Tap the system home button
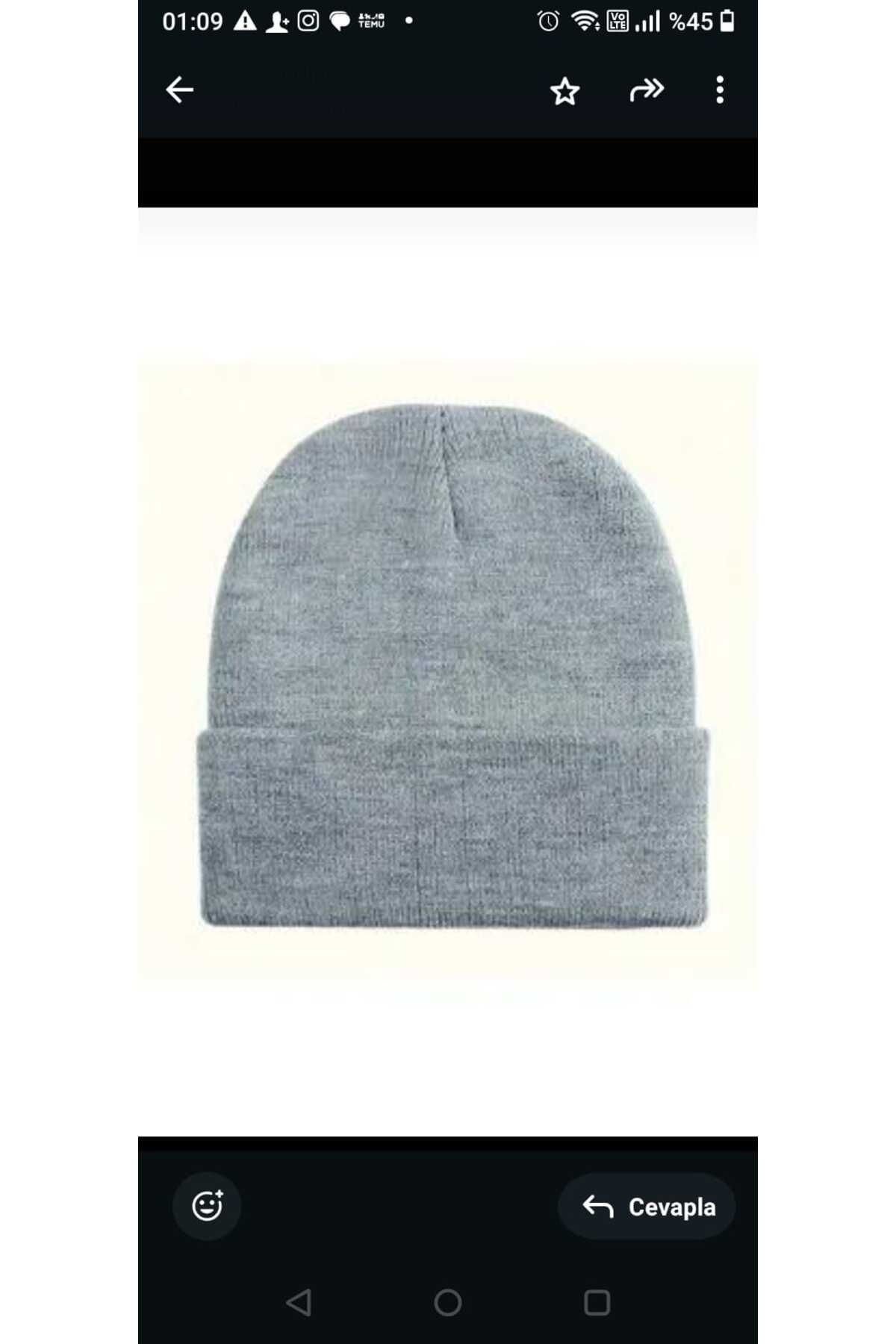 tap(448, 1303)
